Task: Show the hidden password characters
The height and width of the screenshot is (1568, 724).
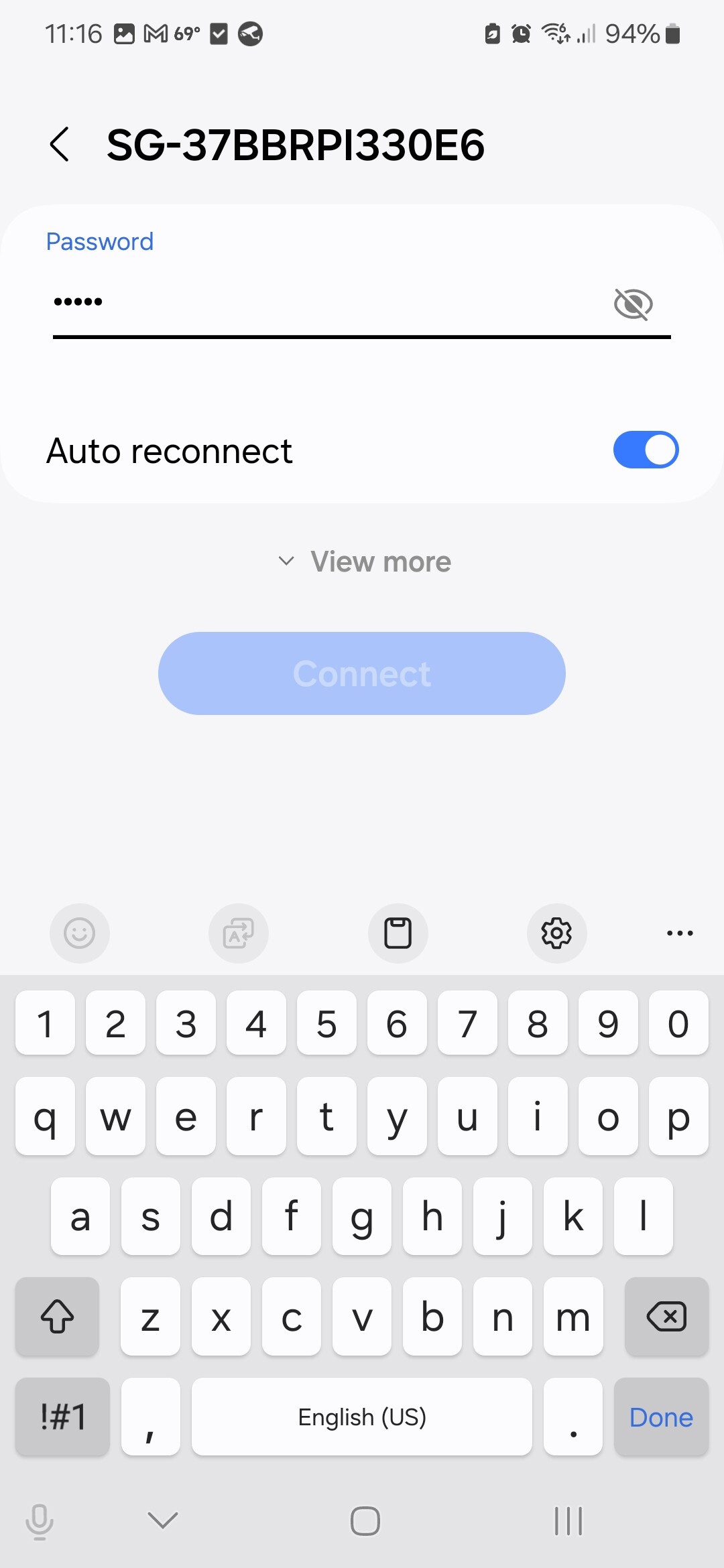Action: 633,304
